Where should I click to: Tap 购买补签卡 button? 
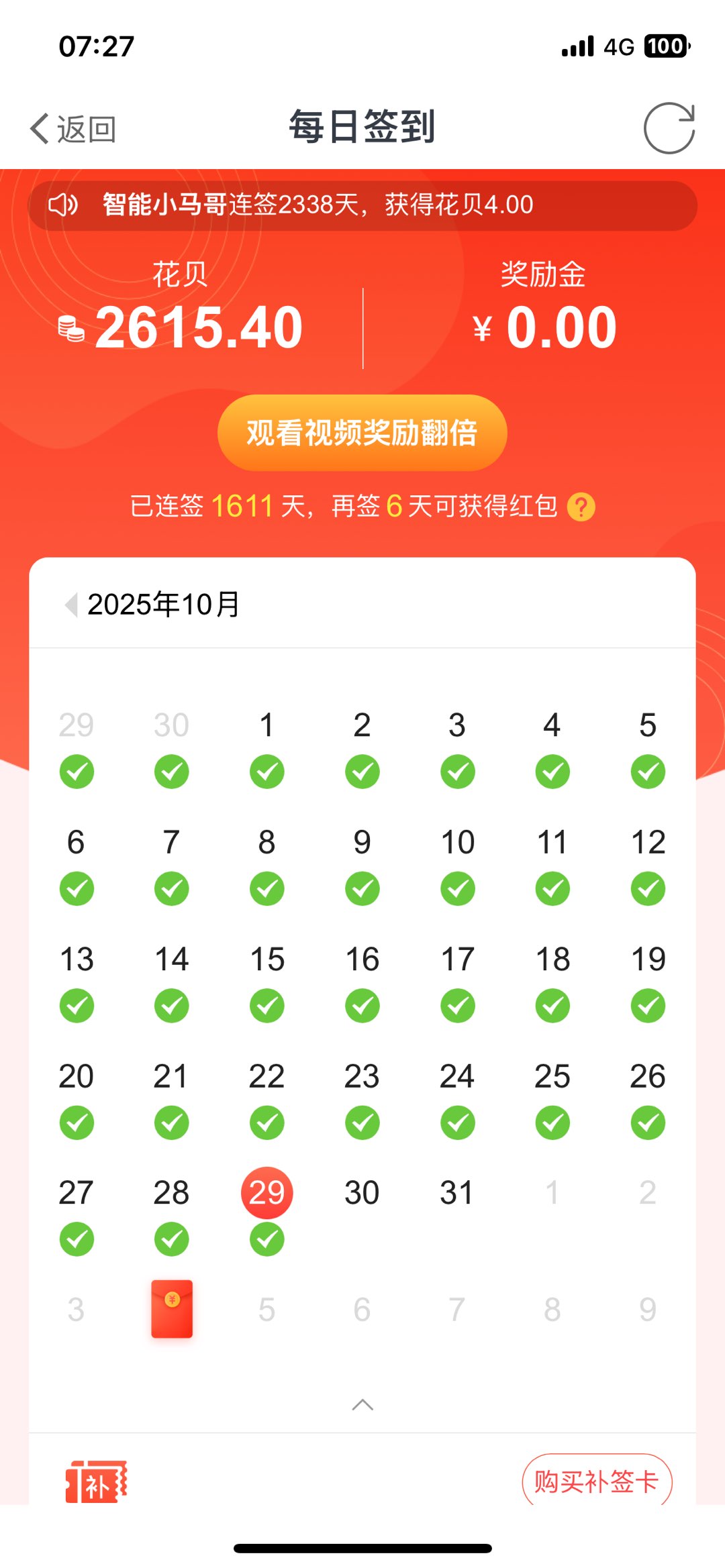click(x=596, y=1481)
